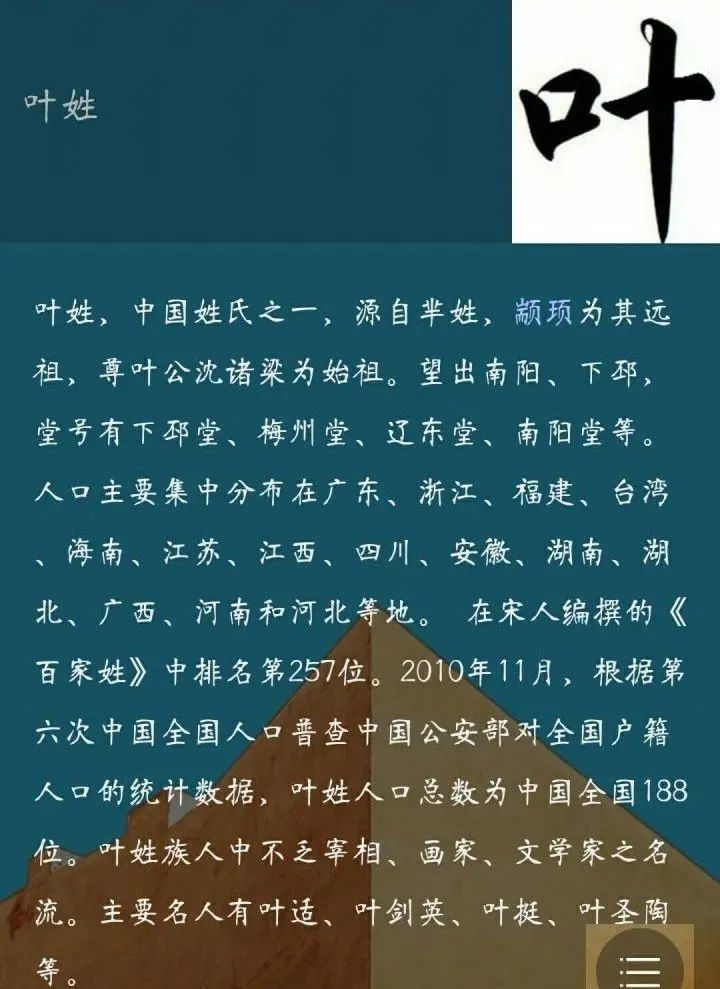
Task: View the 叶 calligraphy image
Action: (616, 121)
